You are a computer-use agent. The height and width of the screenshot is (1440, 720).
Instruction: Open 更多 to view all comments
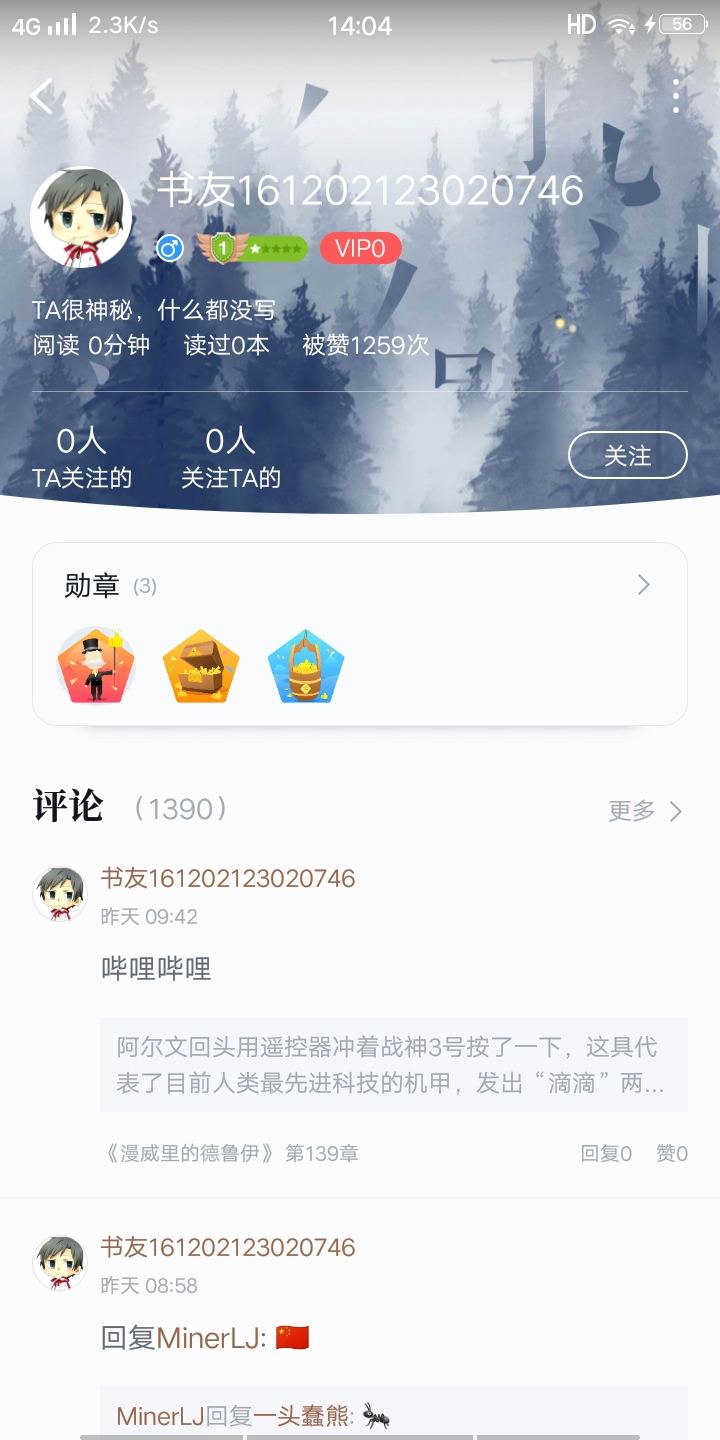[645, 810]
